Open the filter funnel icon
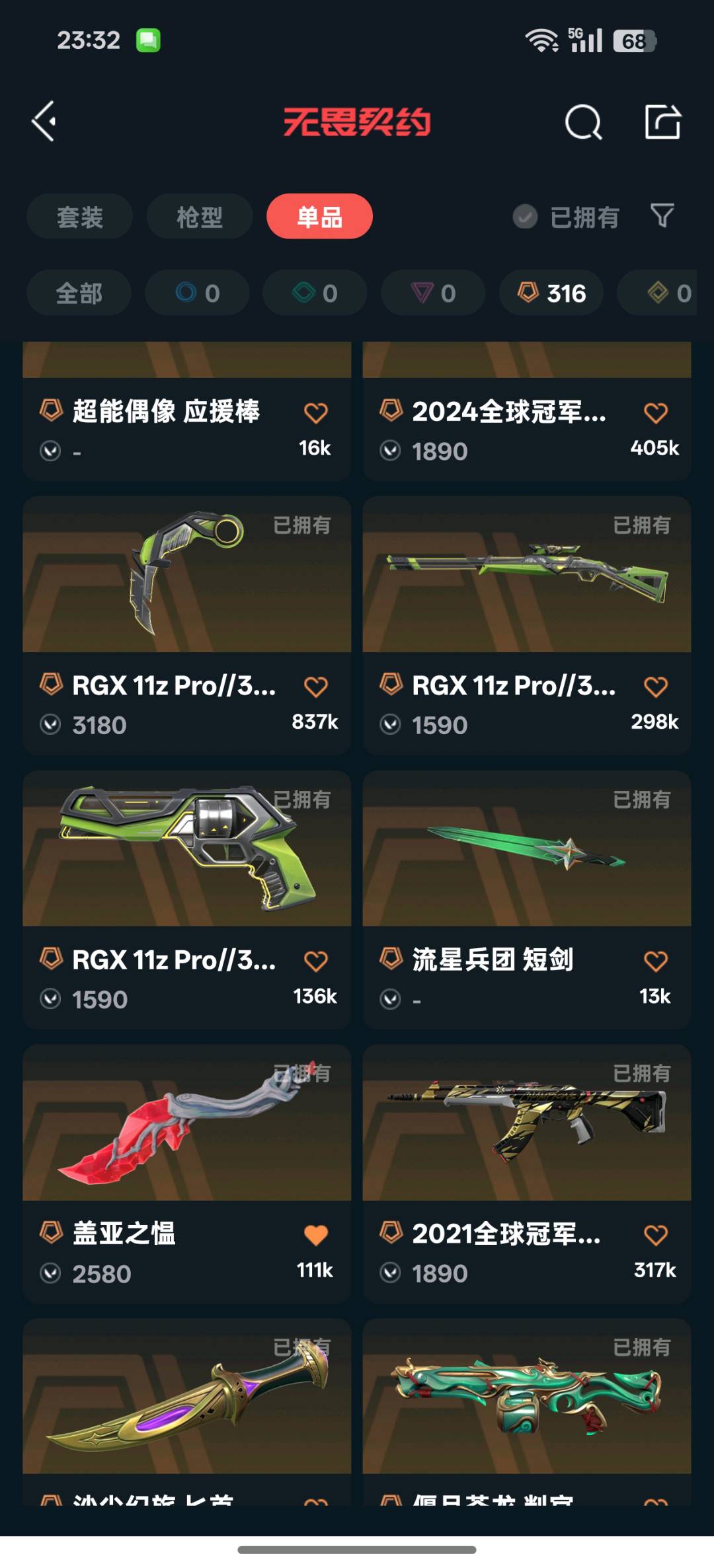 pos(662,215)
